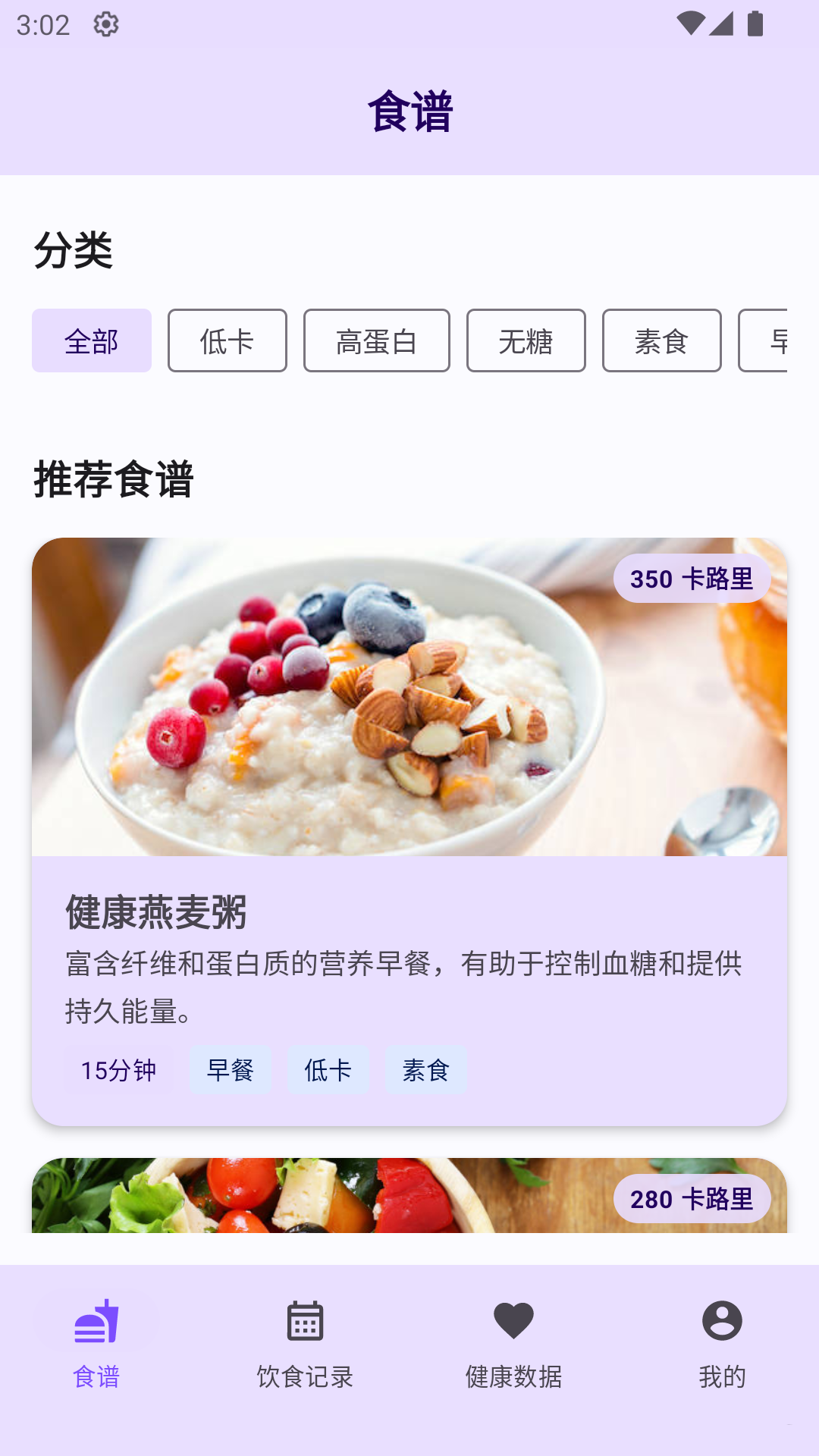Click the 早餐 tag on 健康燕麦粥
This screenshot has width=819, height=1456.
tap(230, 1070)
